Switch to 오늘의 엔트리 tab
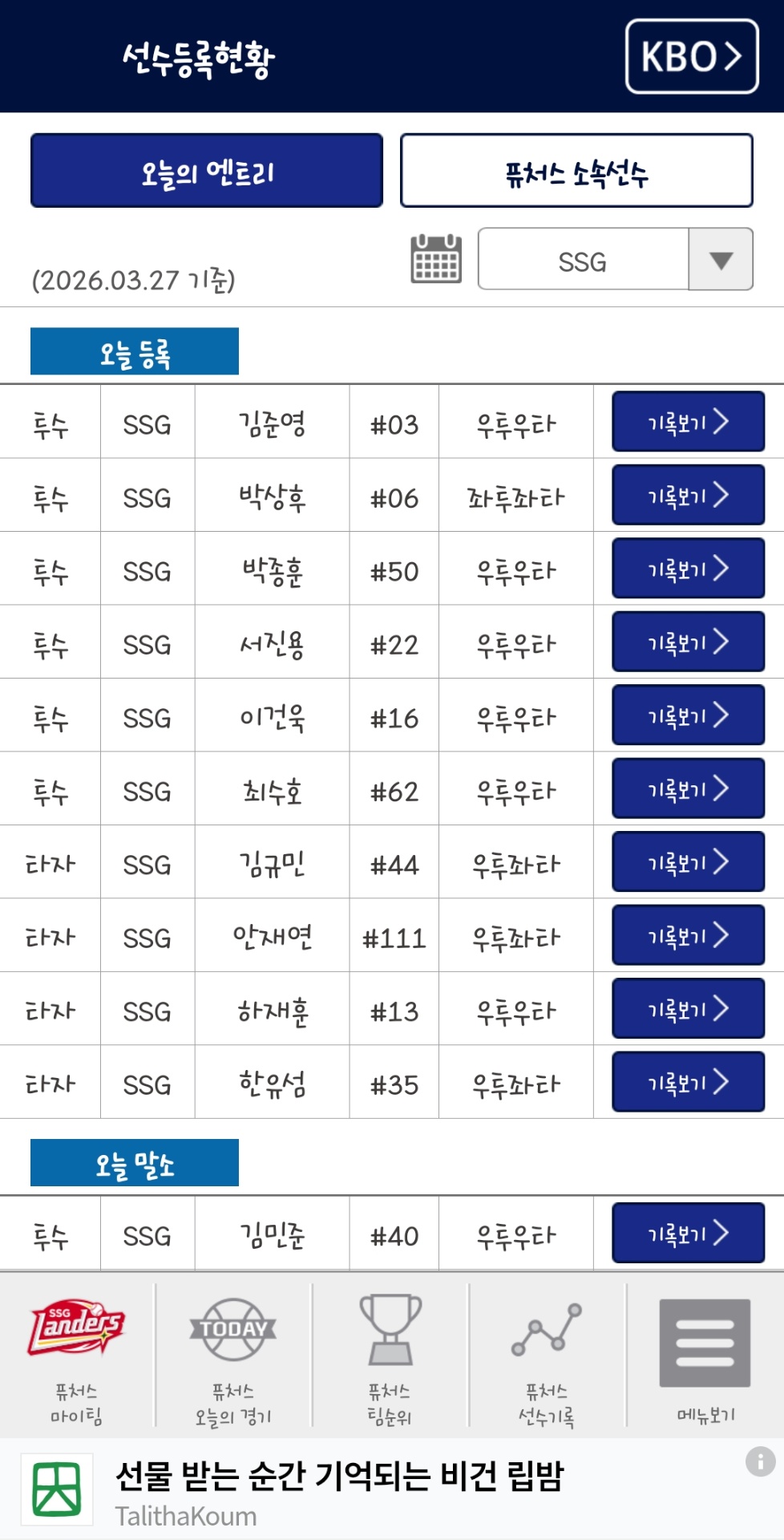 point(207,171)
